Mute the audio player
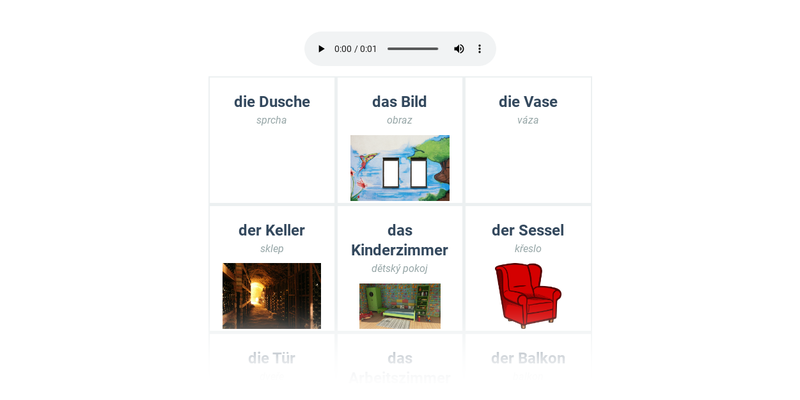Viewport: 800px width, 400px height. tap(459, 49)
